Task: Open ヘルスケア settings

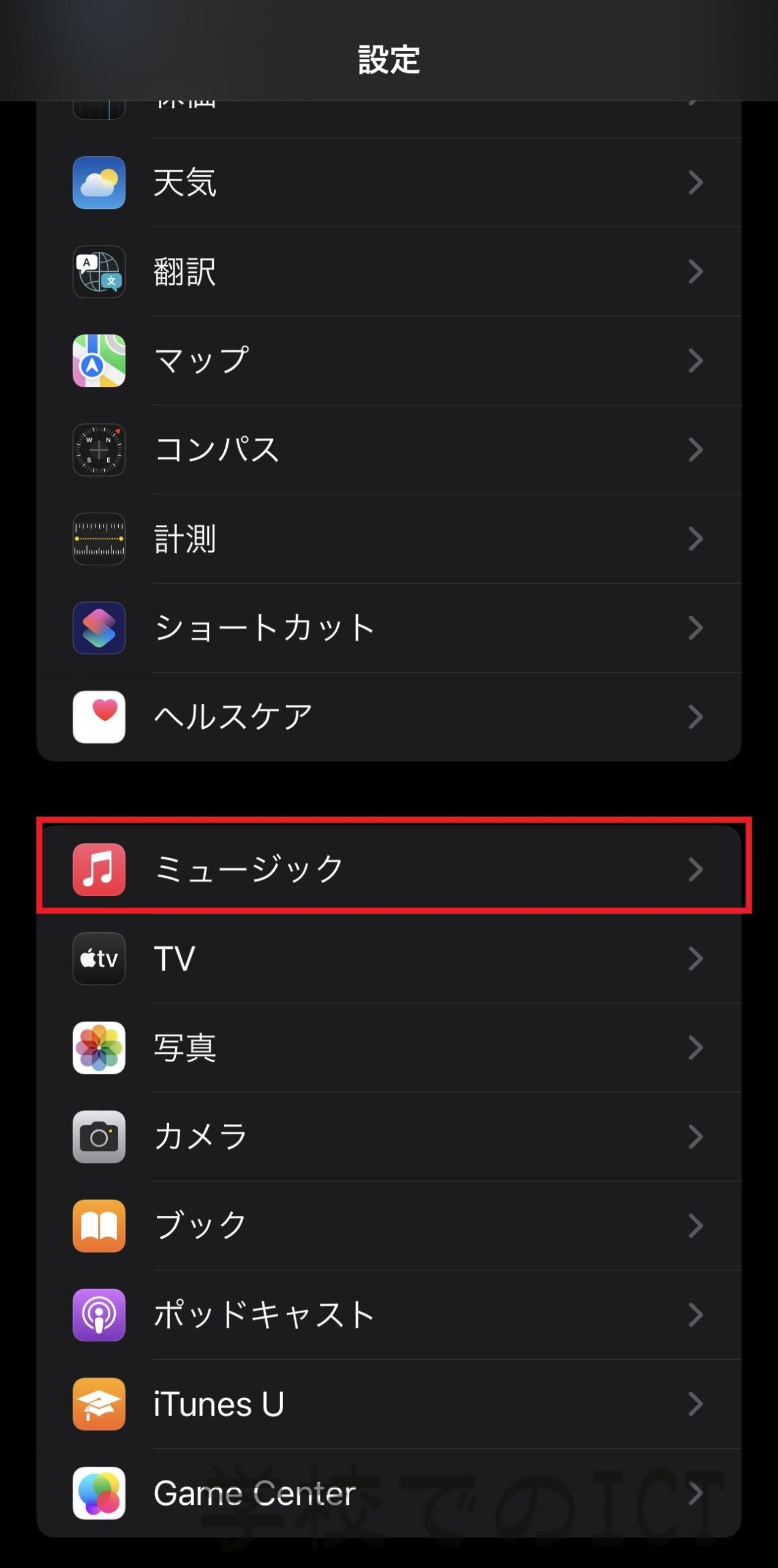Action: (x=389, y=717)
